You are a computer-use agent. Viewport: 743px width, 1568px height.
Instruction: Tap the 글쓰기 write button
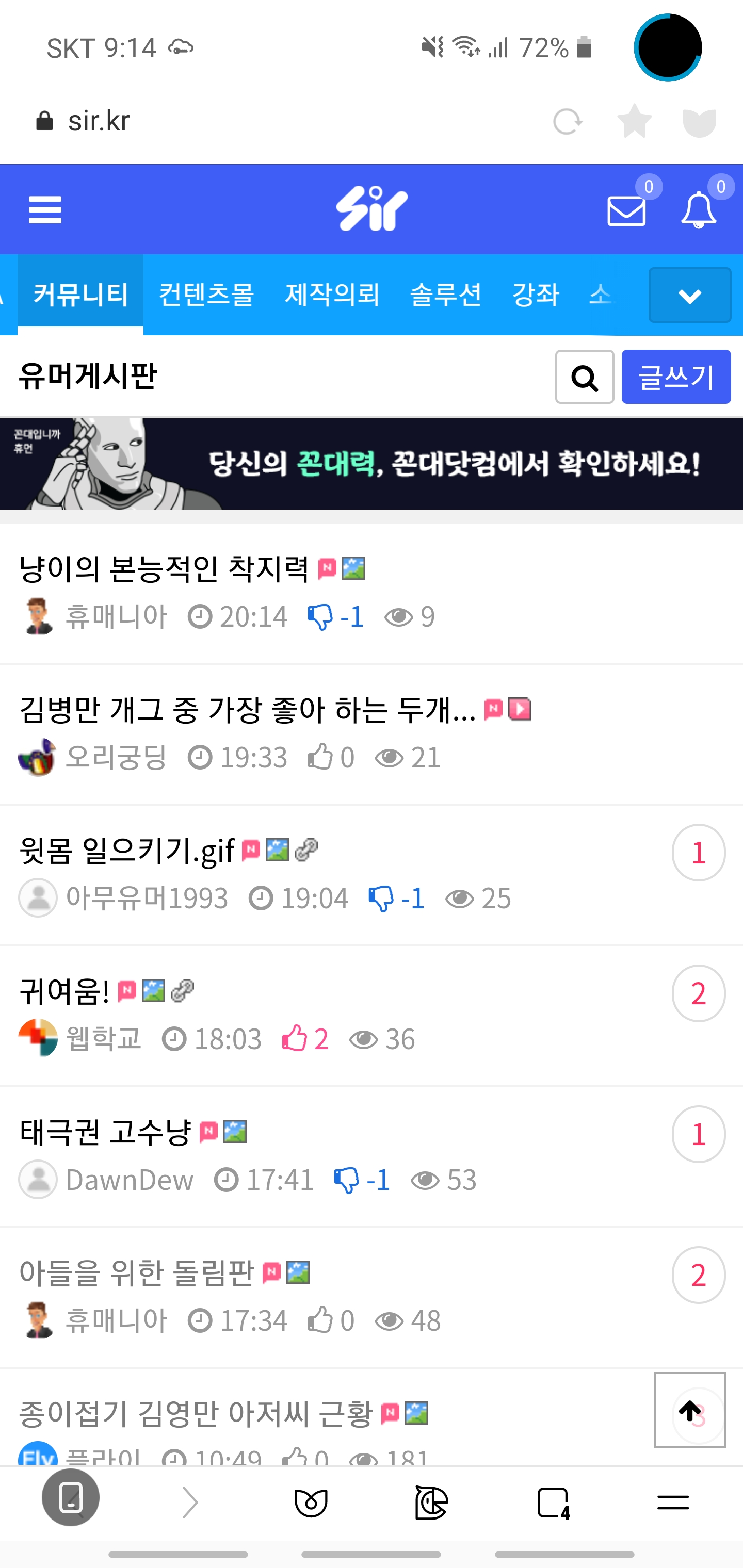(675, 377)
